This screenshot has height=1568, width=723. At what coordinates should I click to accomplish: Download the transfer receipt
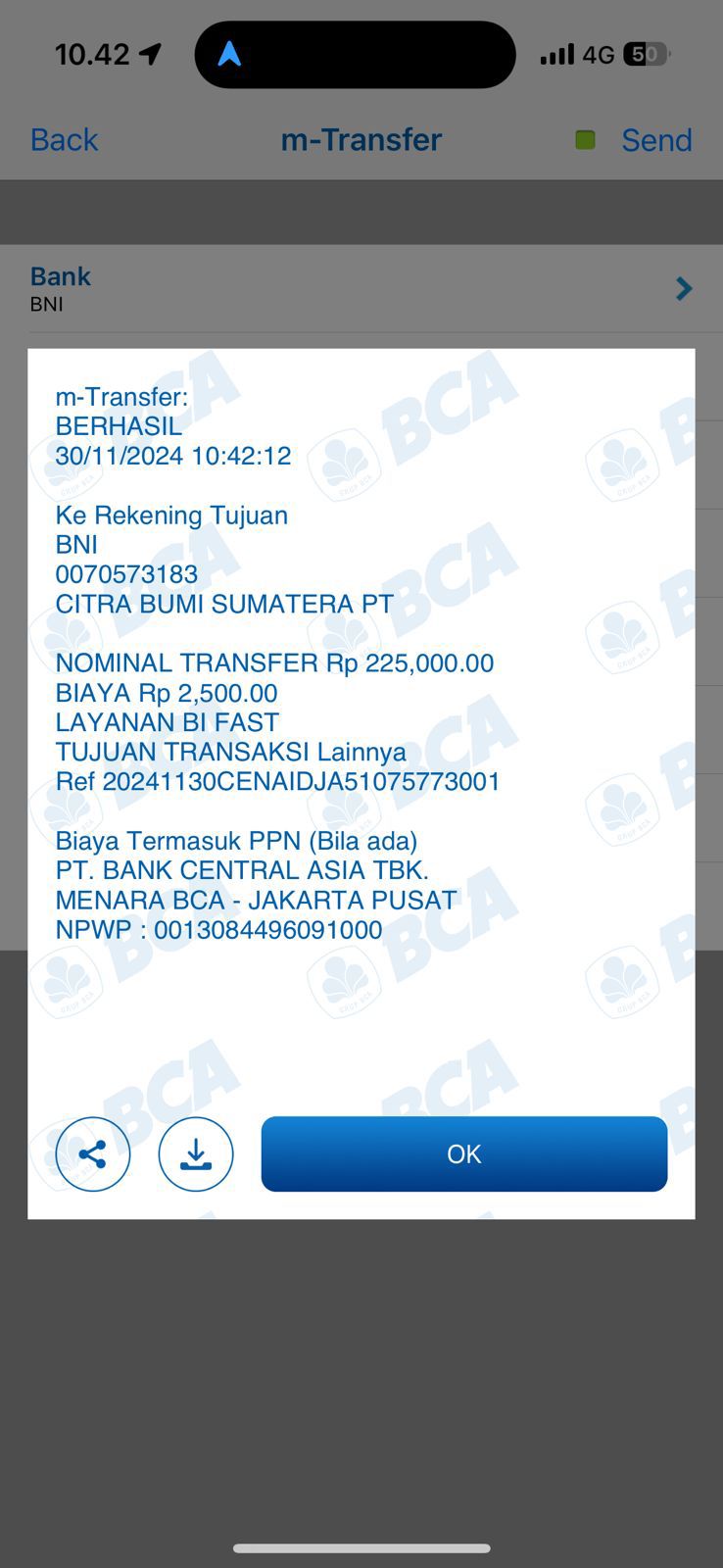click(x=196, y=1154)
